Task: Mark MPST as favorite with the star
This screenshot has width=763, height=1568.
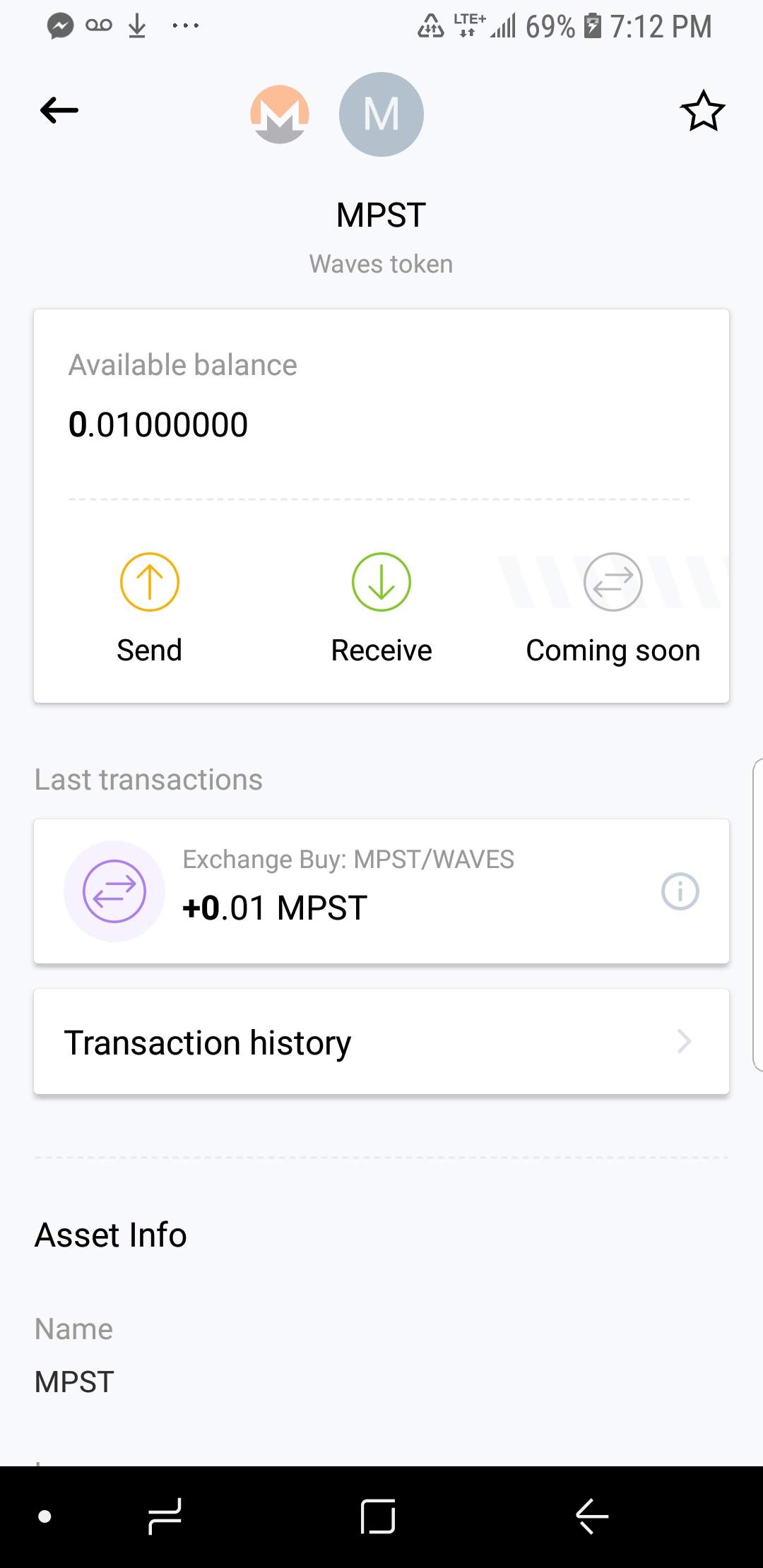Action: pyautogui.click(x=702, y=111)
